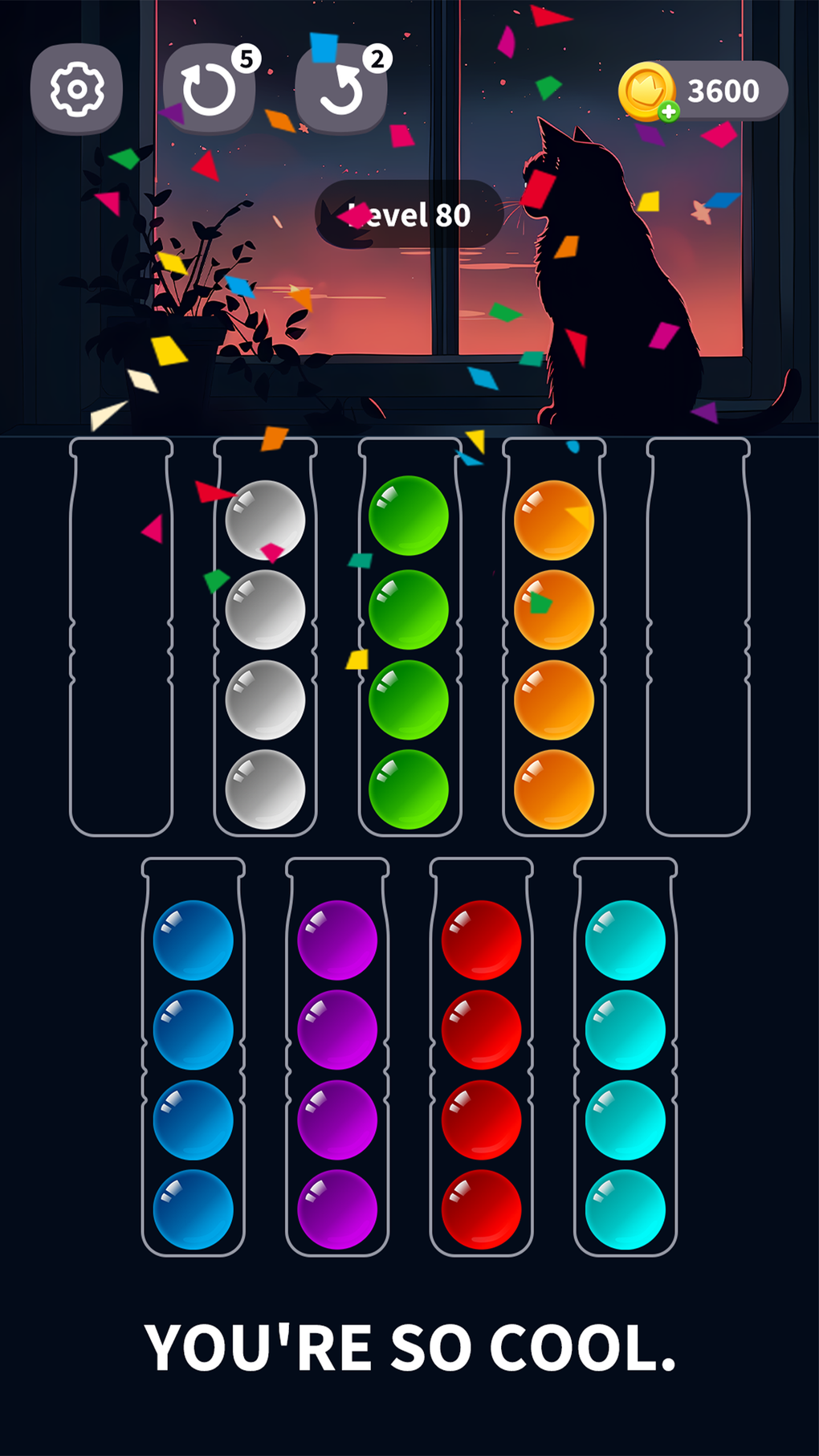Tap the coin counter showing 3600
This screenshot has width=819, height=1456.
pos(723,90)
